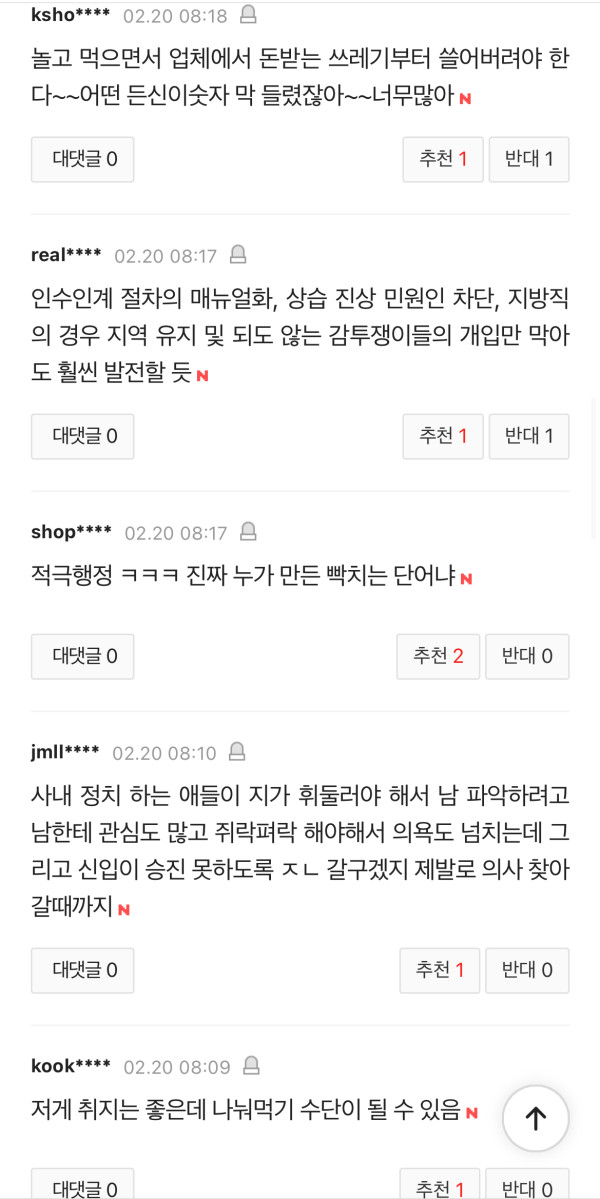Screen dimensions: 600x1199
Task: Report ksho****'s comment via siren icon
Action: (248, 15)
